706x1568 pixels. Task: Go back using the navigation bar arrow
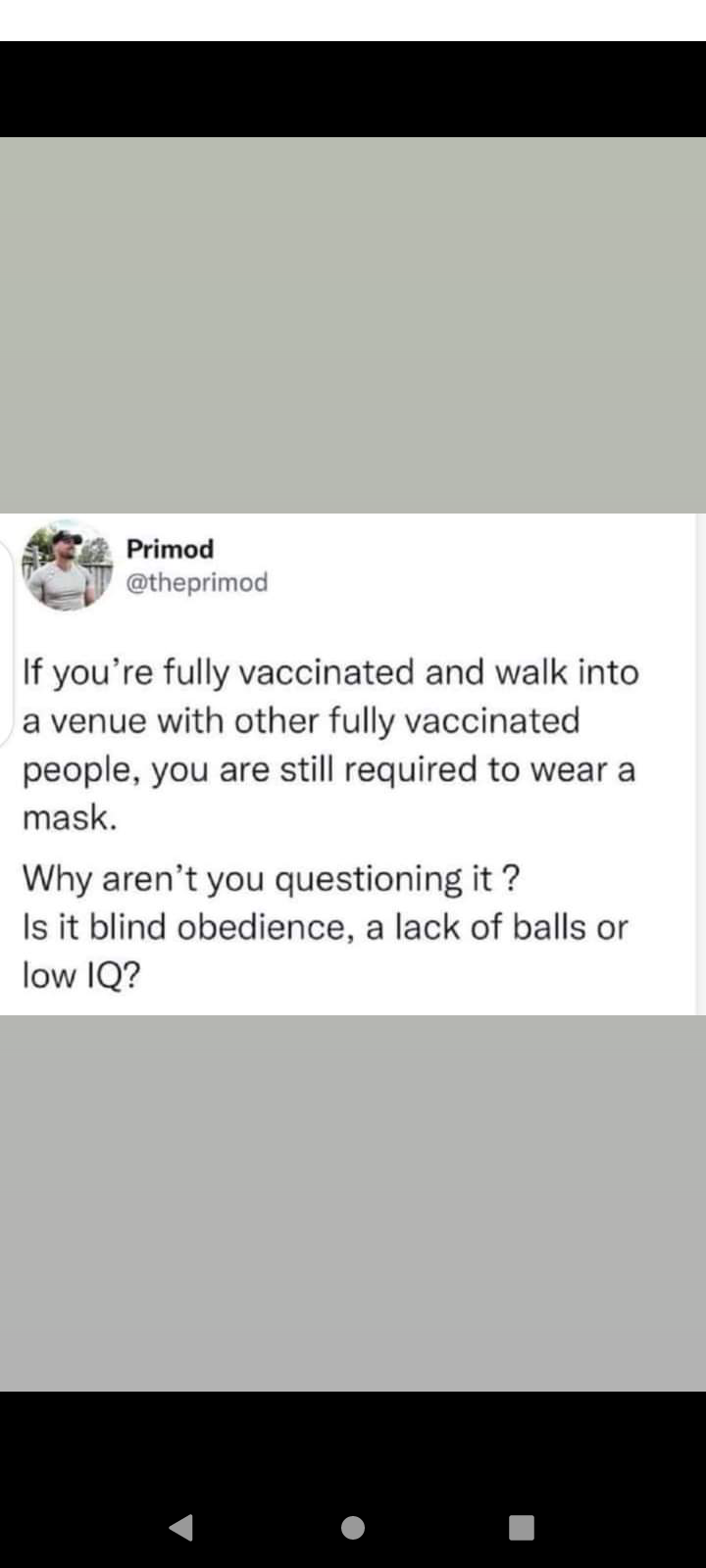tap(181, 1527)
